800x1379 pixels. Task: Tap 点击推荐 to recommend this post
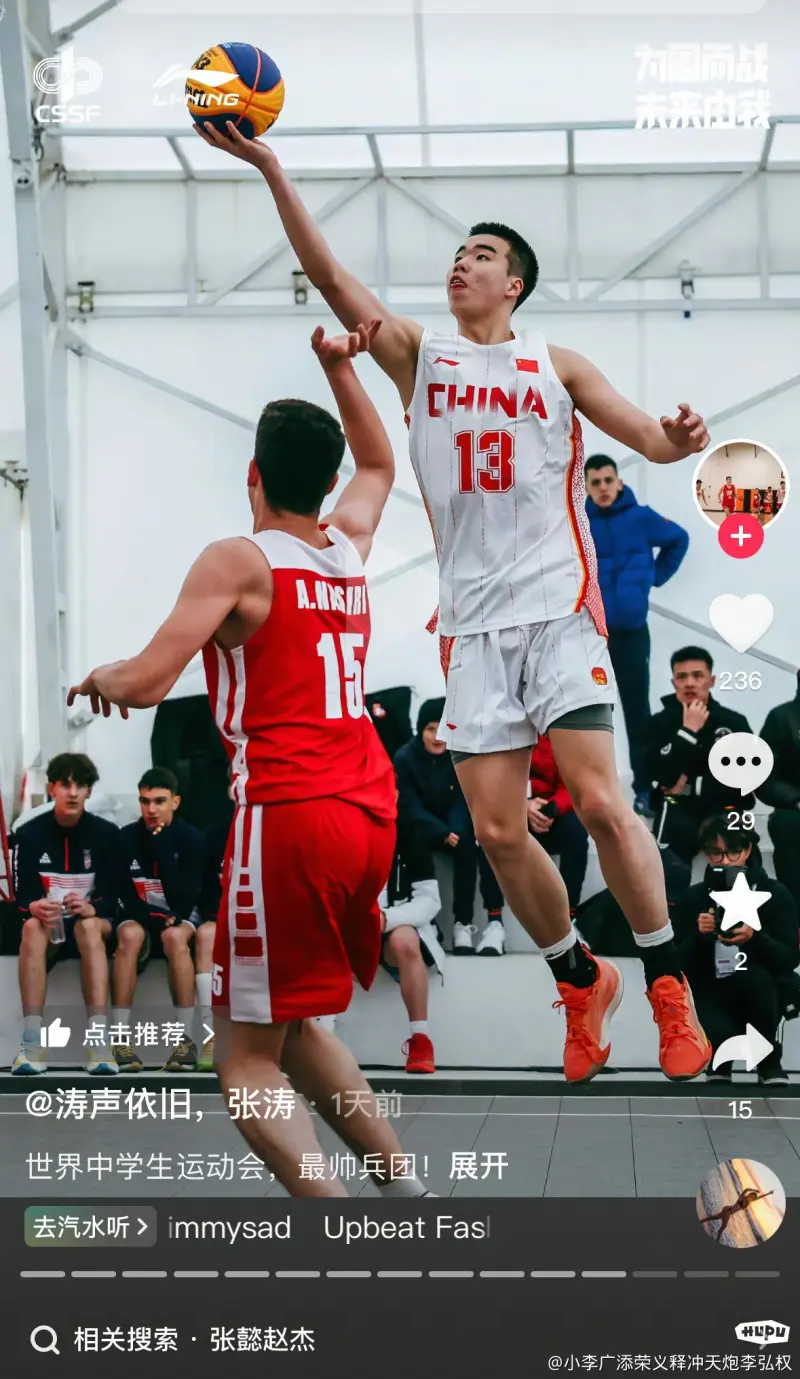pyautogui.click(x=126, y=1033)
